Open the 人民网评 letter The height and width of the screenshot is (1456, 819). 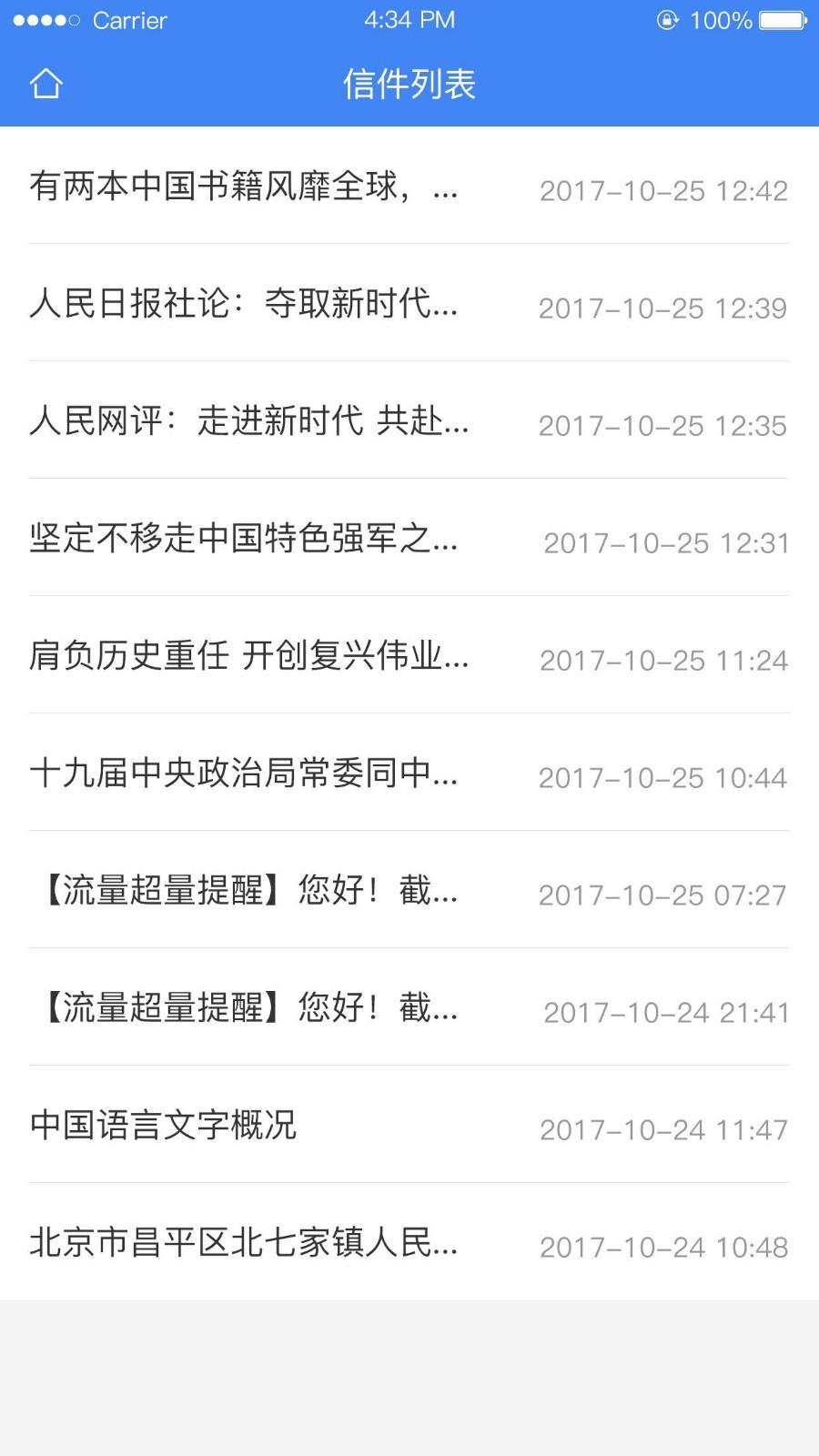click(x=250, y=425)
